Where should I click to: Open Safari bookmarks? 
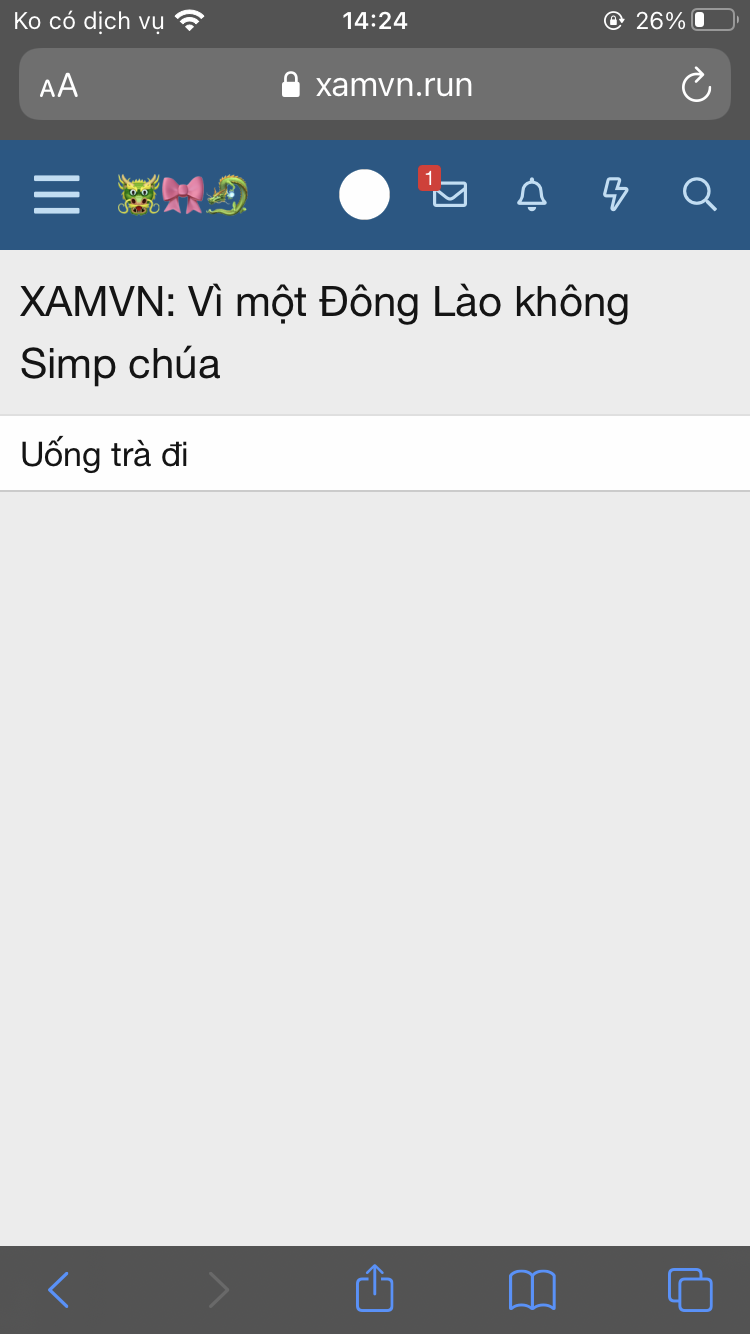pyautogui.click(x=532, y=1290)
